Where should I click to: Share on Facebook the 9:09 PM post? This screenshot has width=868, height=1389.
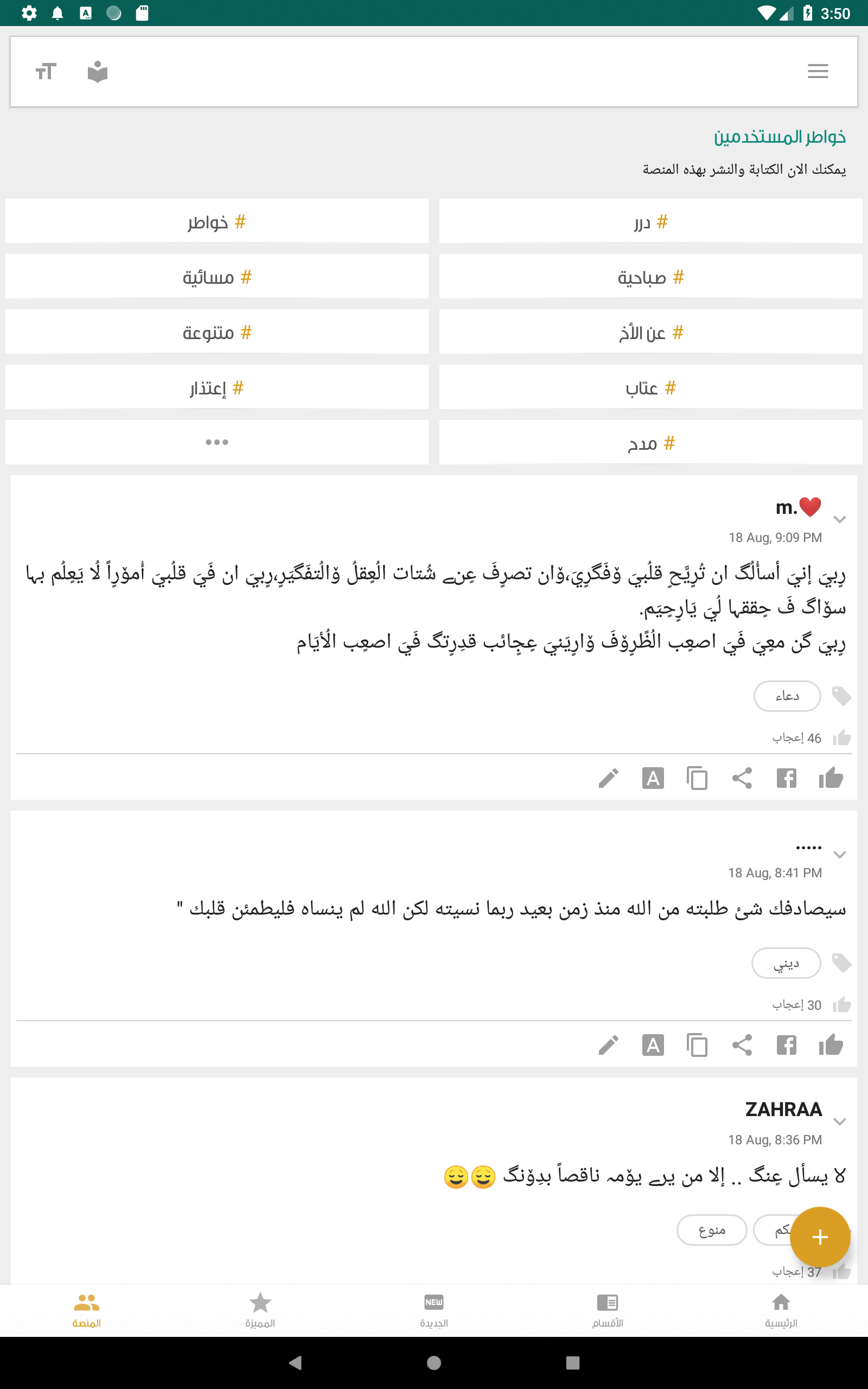pyautogui.click(x=786, y=778)
